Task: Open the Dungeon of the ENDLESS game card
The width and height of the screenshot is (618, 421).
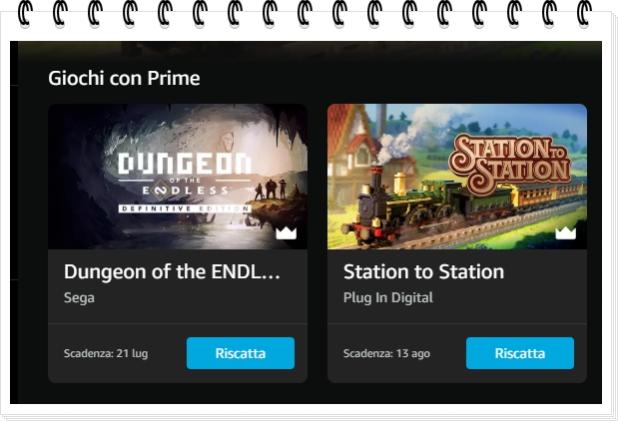Action: tap(177, 177)
